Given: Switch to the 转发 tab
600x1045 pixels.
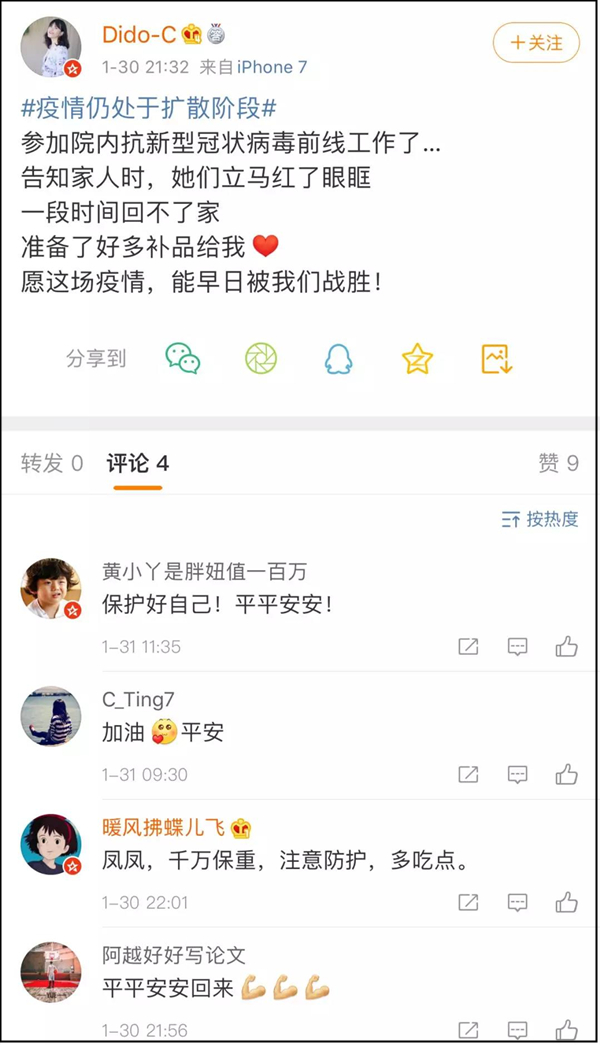Looking at the screenshot, I should coord(52,463).
